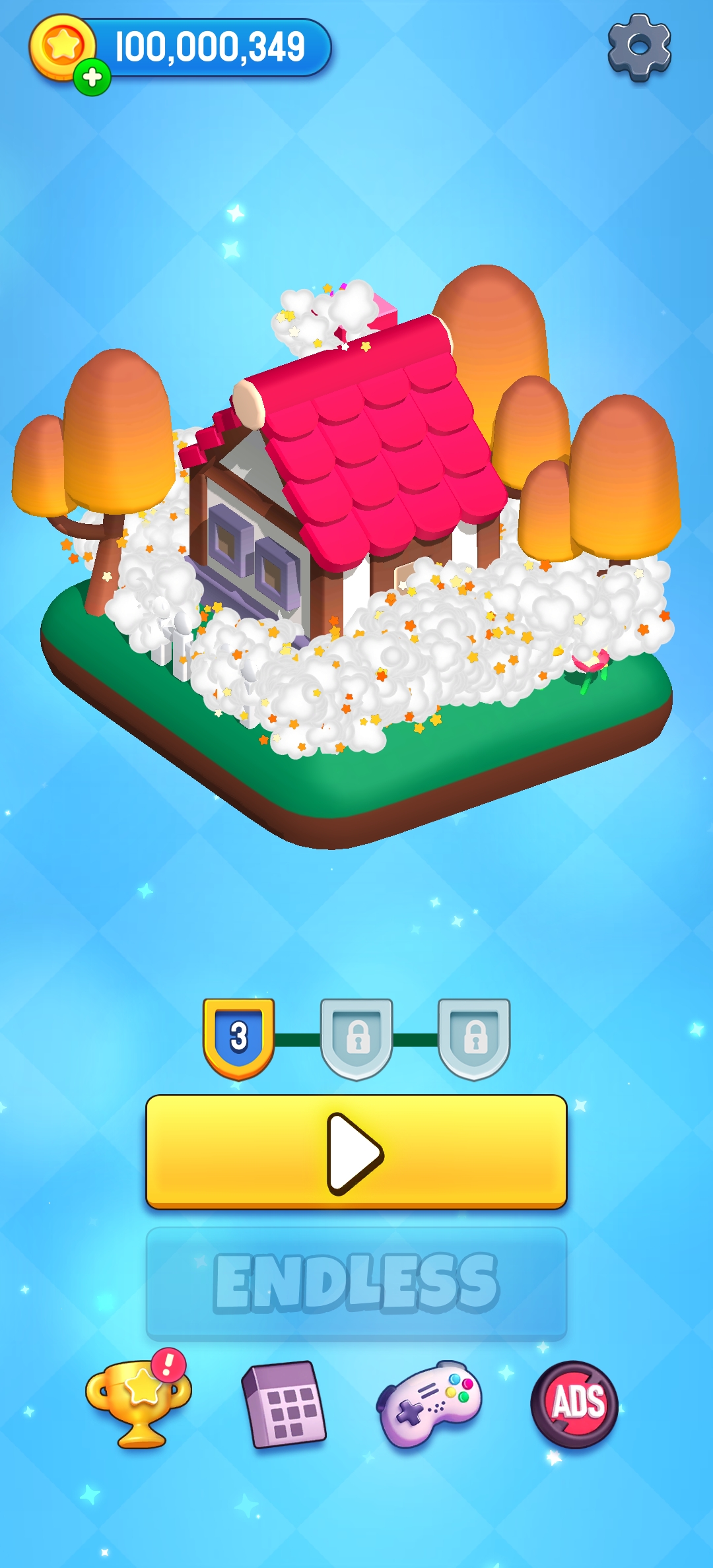
Task: Tap the remove ads icon
Action: [574, 1404]
